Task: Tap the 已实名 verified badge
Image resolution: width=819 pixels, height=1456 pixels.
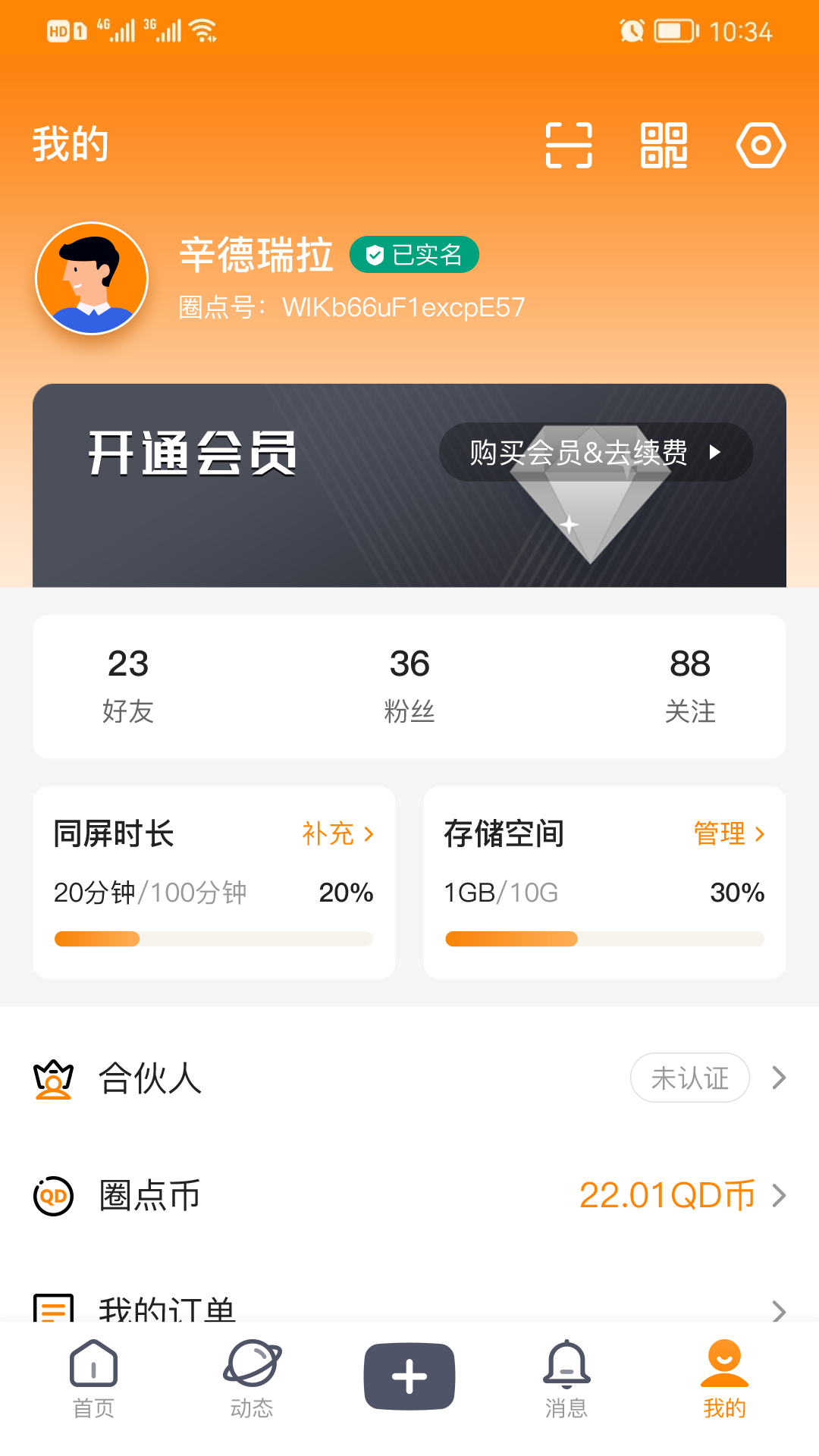Action: tap(414, 255)
